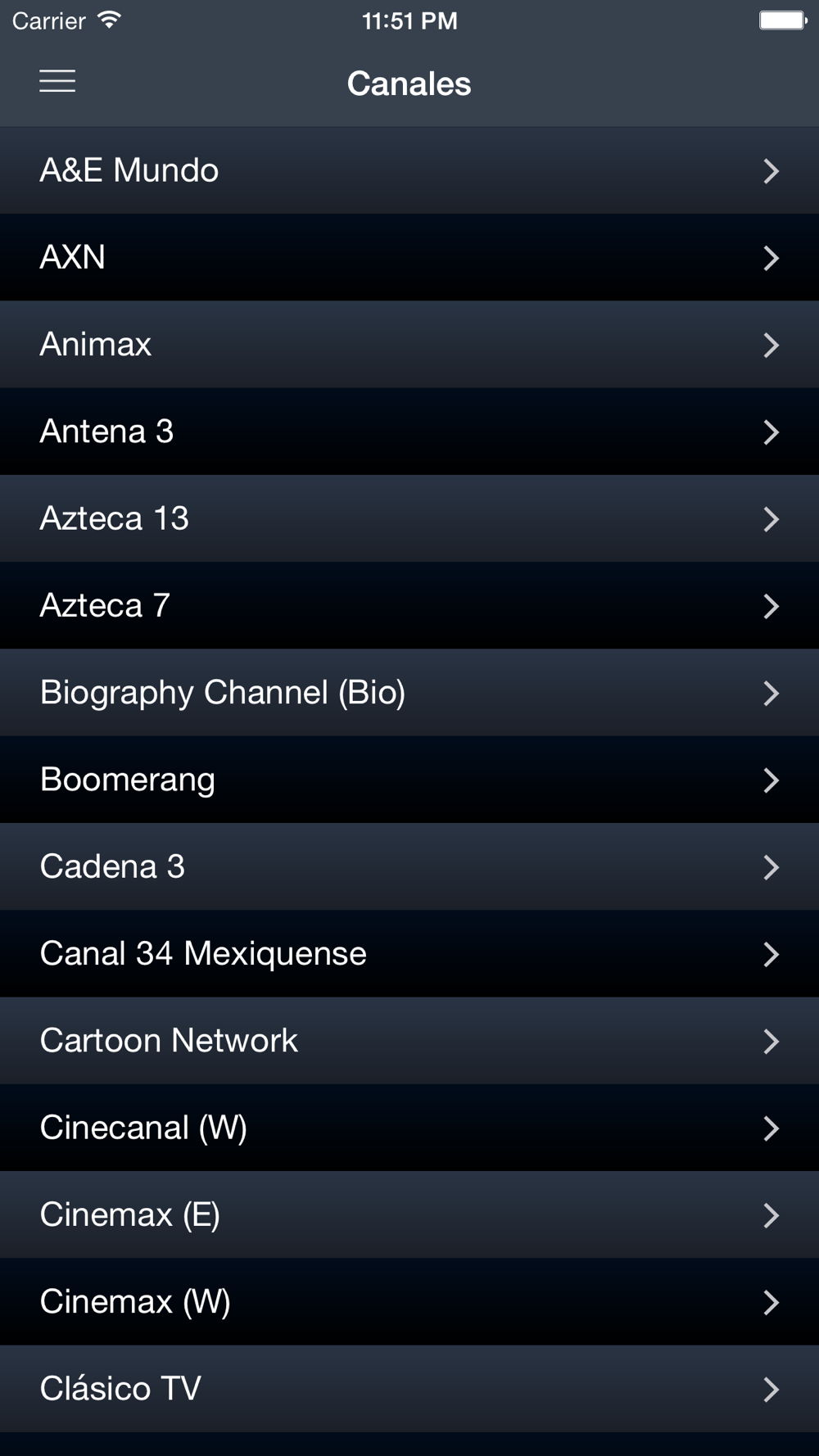Select Boomerang from the list
This screenshot has width=819, height=1456.
tap(409, 780)
